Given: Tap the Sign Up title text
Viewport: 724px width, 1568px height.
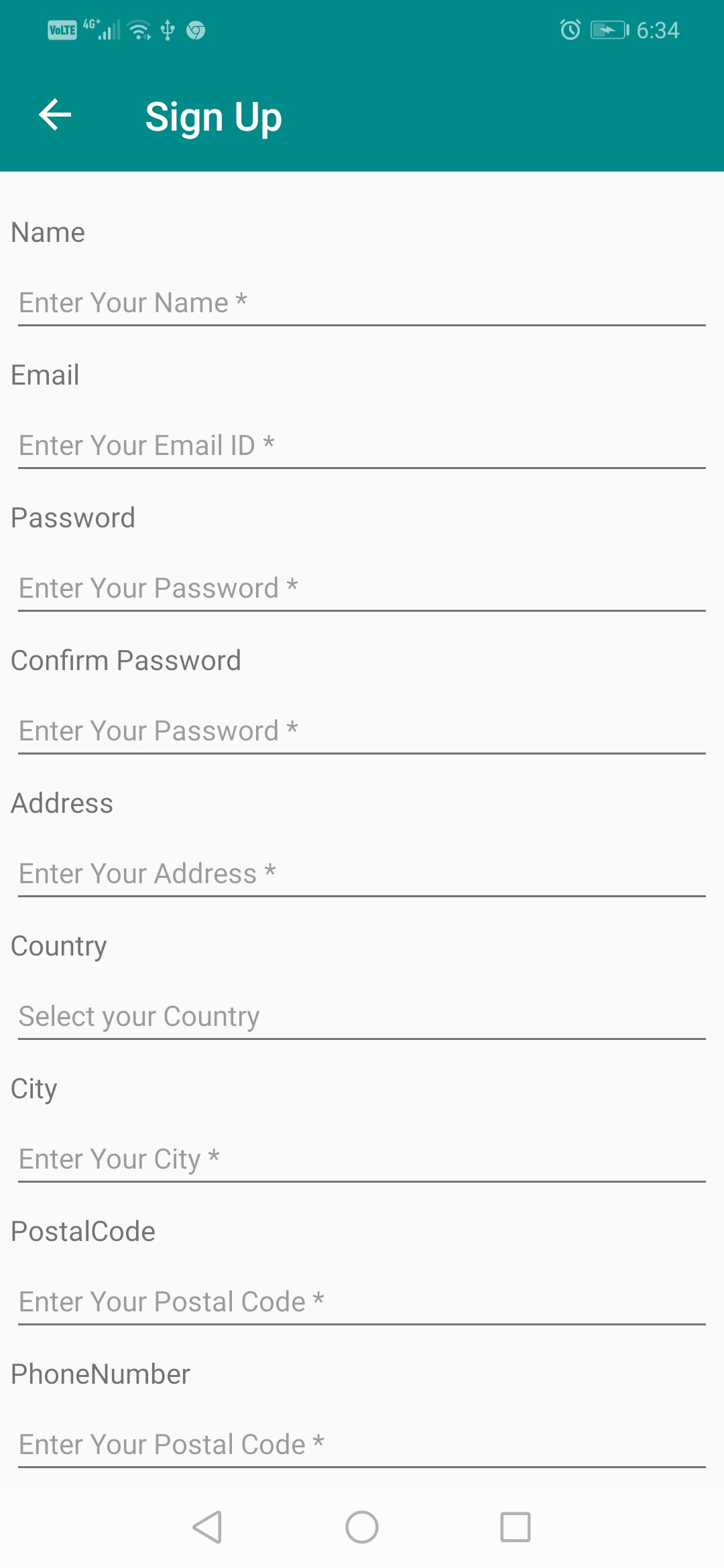Looking at the screenshot, I should click(x=213, y=115).
